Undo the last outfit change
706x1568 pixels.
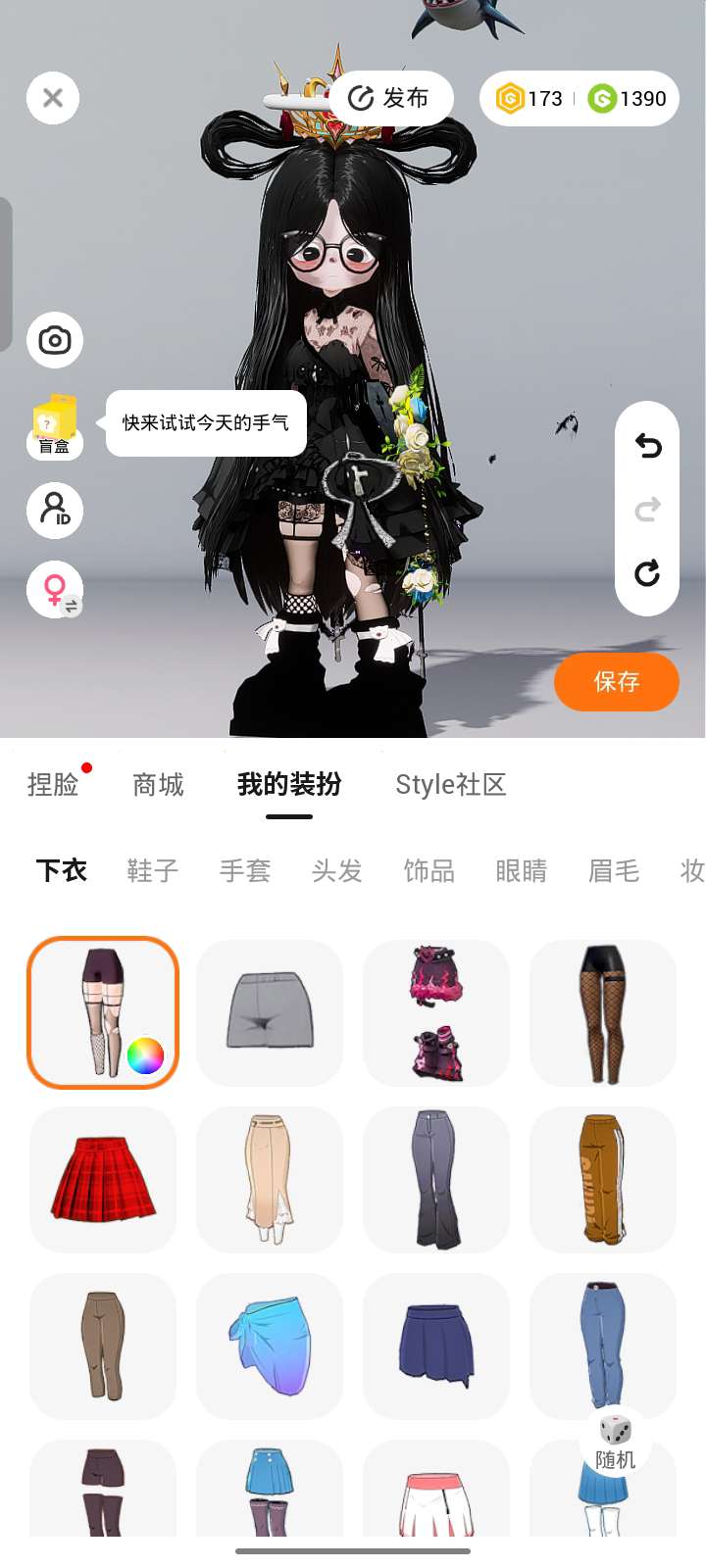pos(647,446)
